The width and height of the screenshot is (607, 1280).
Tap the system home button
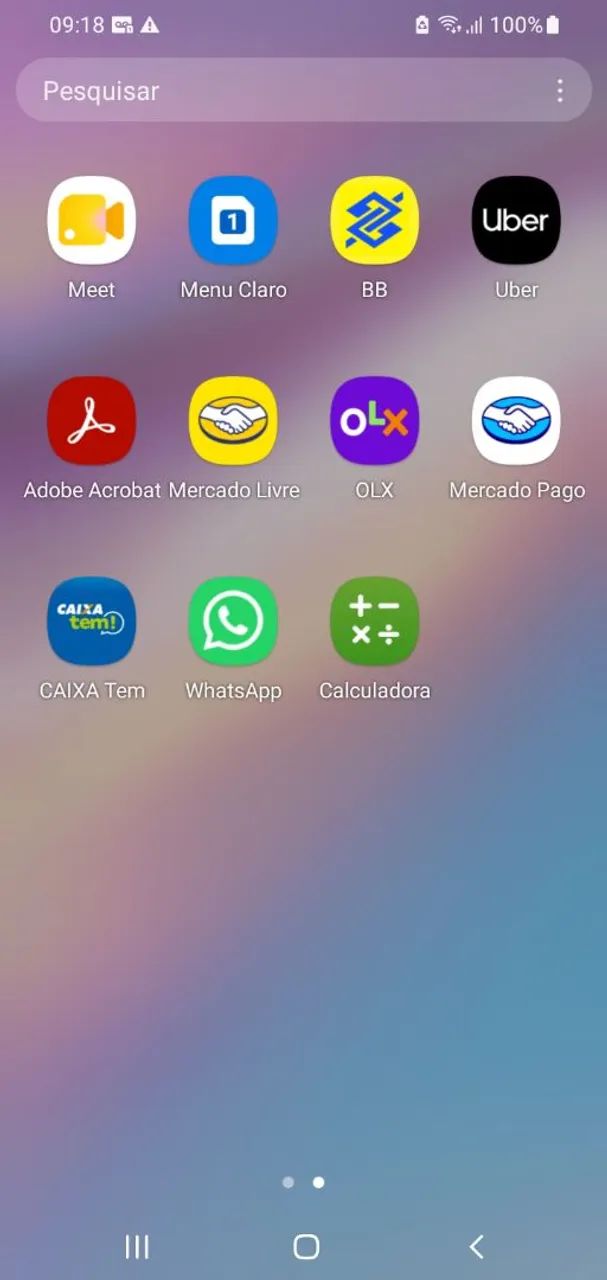point(306,1246)
